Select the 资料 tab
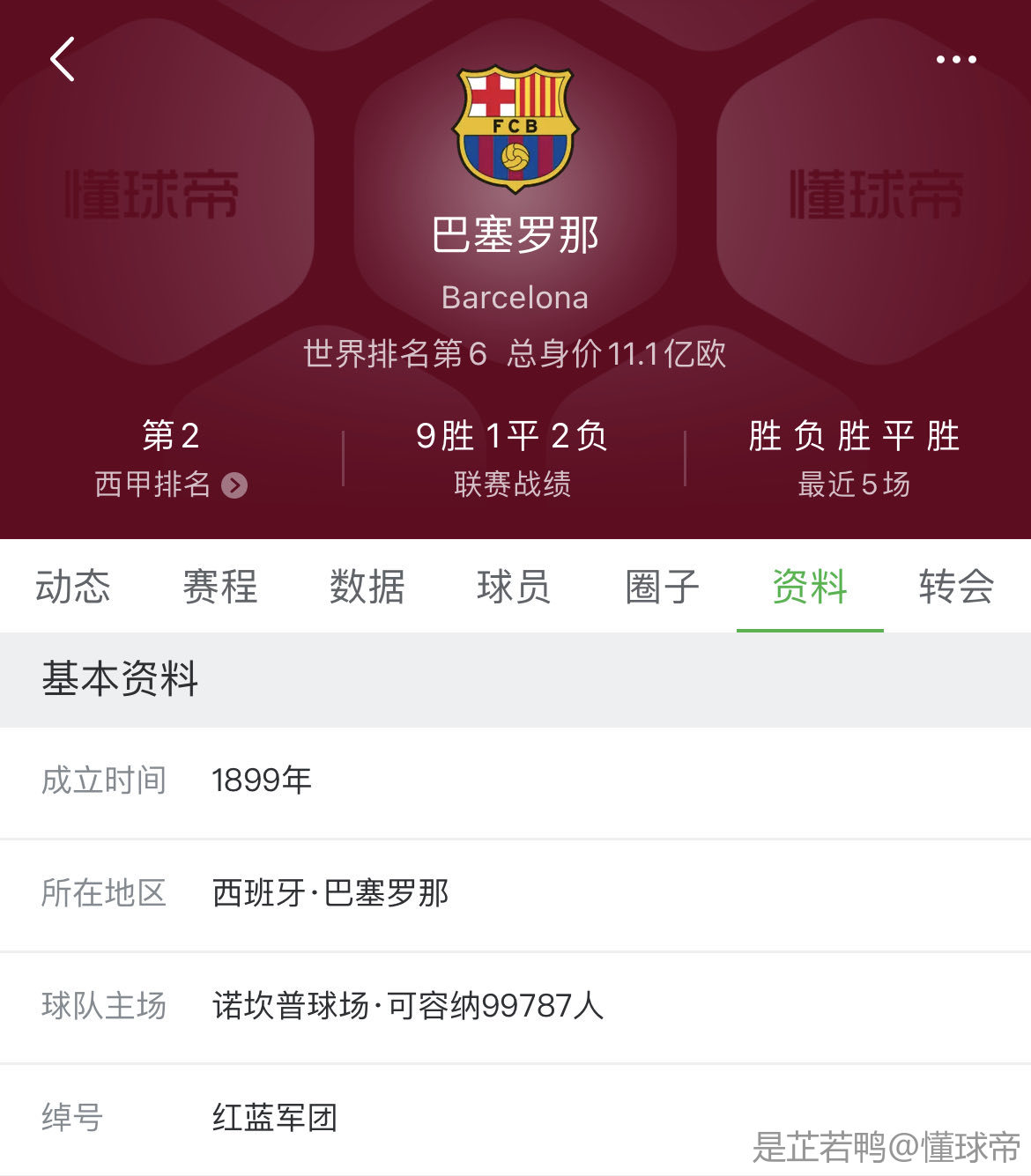1031x1176 pixels. 809,587
